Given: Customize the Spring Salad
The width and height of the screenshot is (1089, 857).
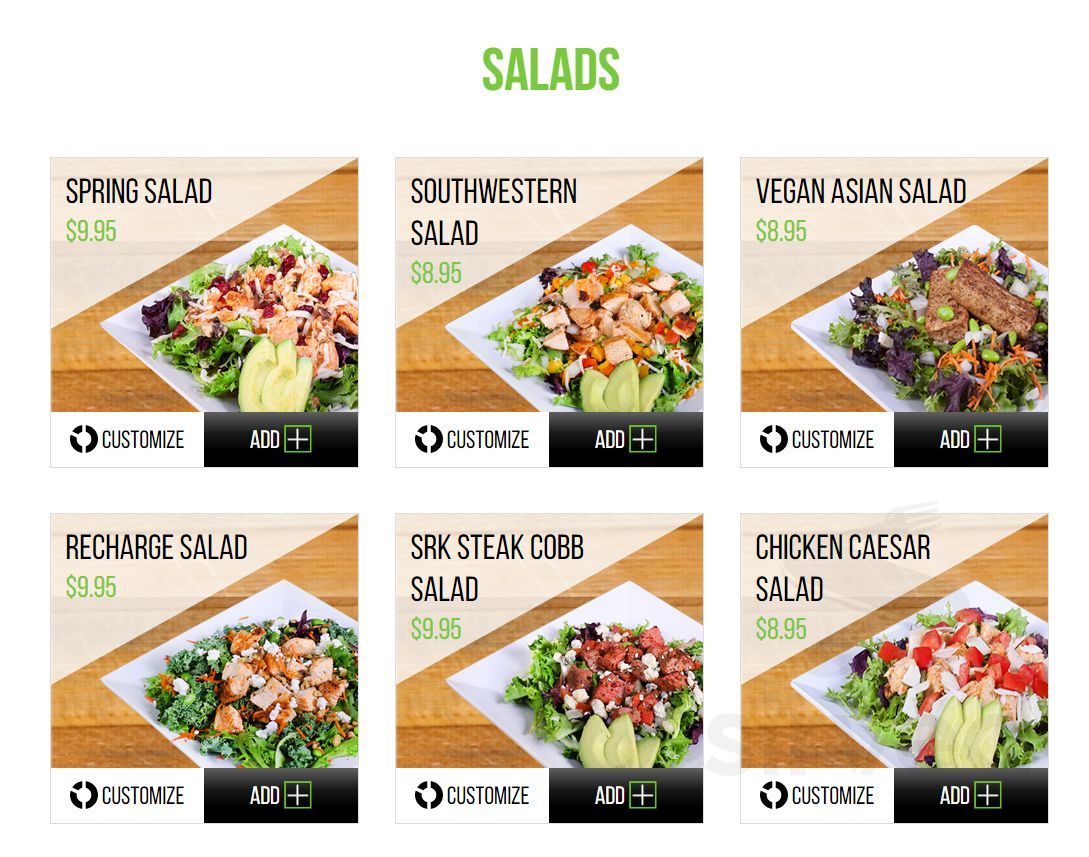Looking at the screenshot, I should [x=127, y=440].
